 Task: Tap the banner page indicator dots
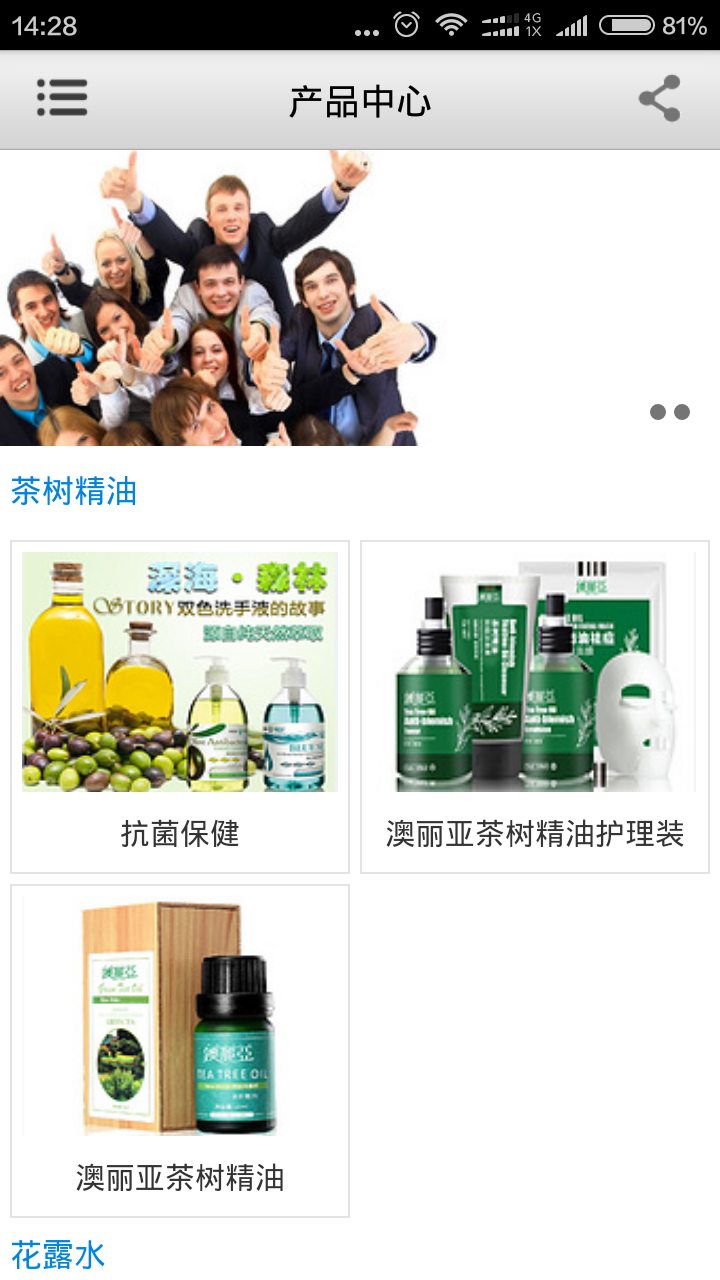(x=670, y=412)
